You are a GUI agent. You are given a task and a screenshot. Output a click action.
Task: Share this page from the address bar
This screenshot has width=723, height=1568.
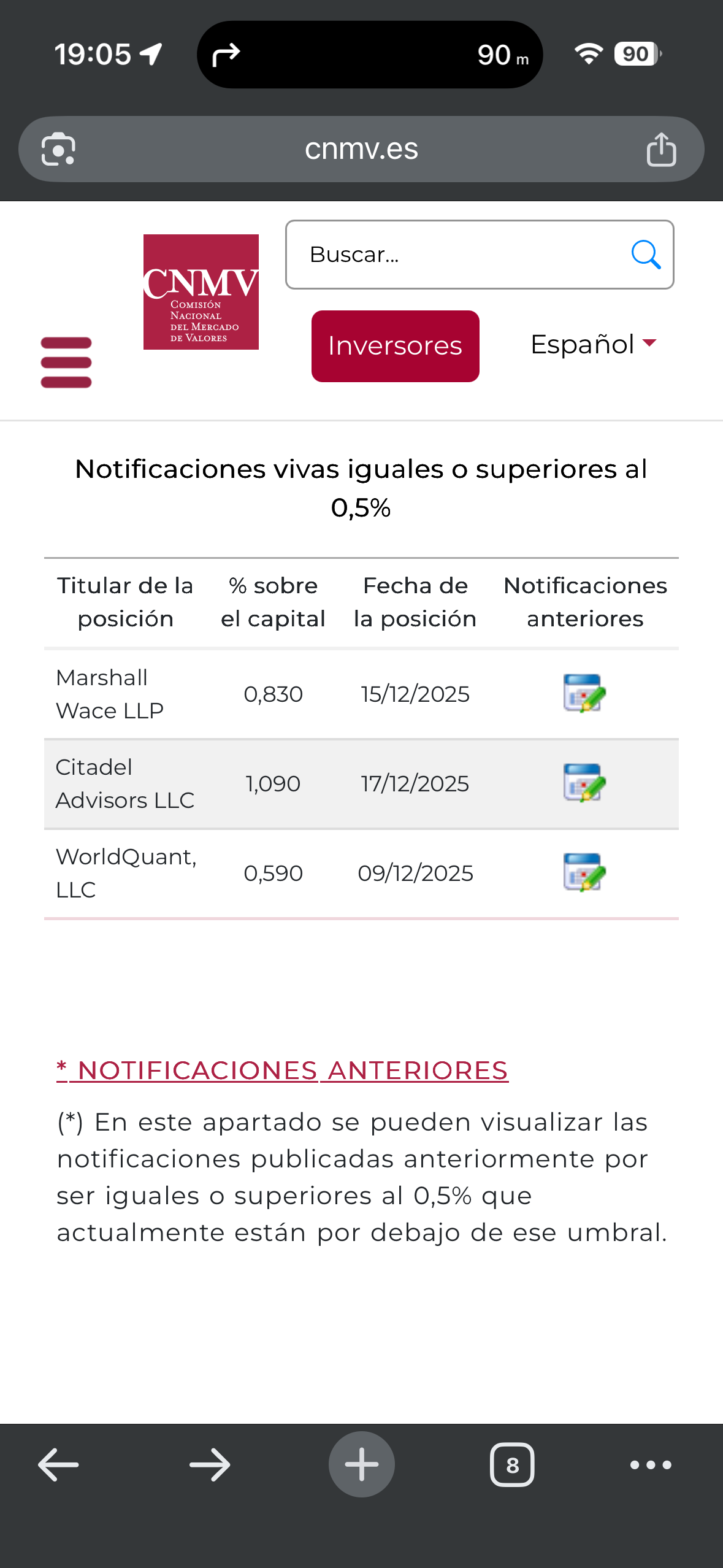pyautogui.click(x=661, y=149)
